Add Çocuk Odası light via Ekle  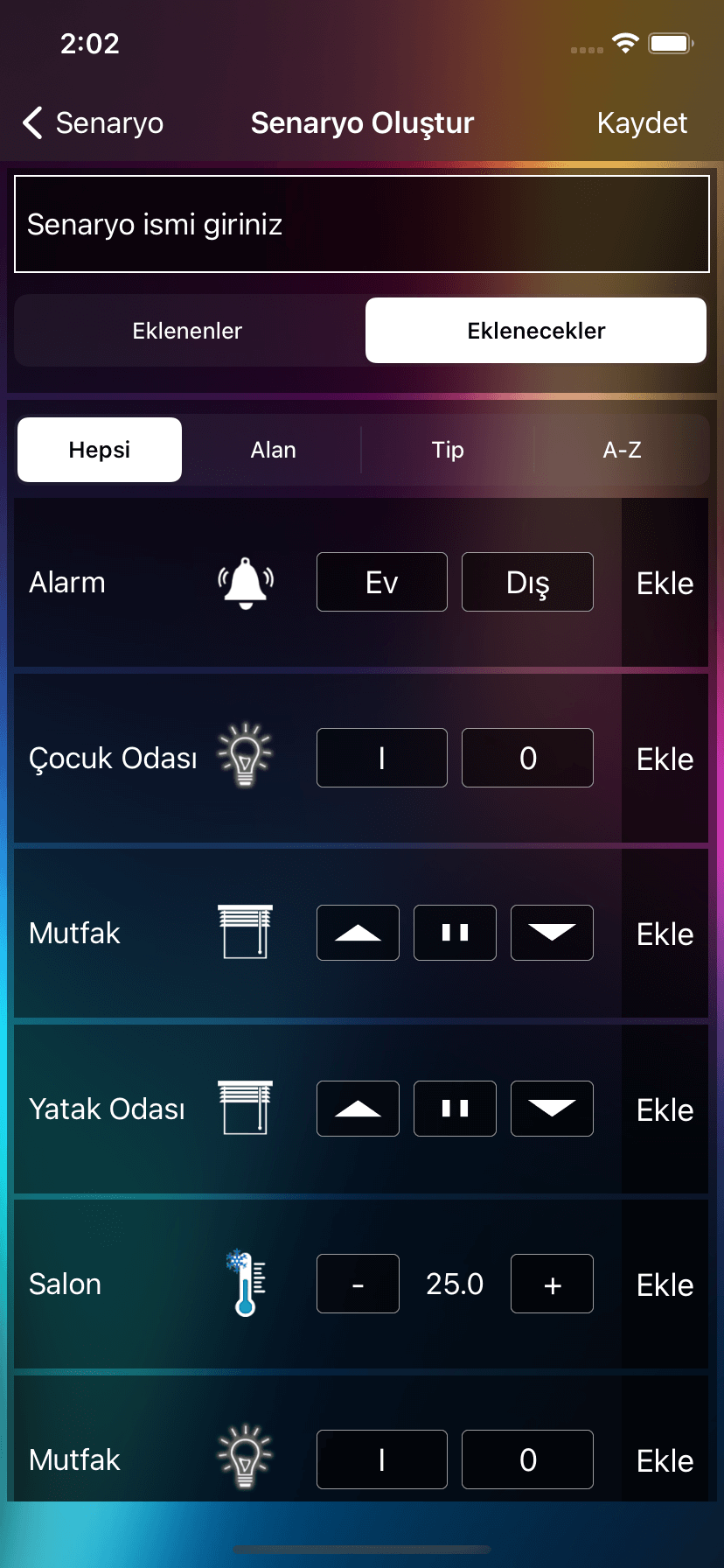(x=665, y=759)
